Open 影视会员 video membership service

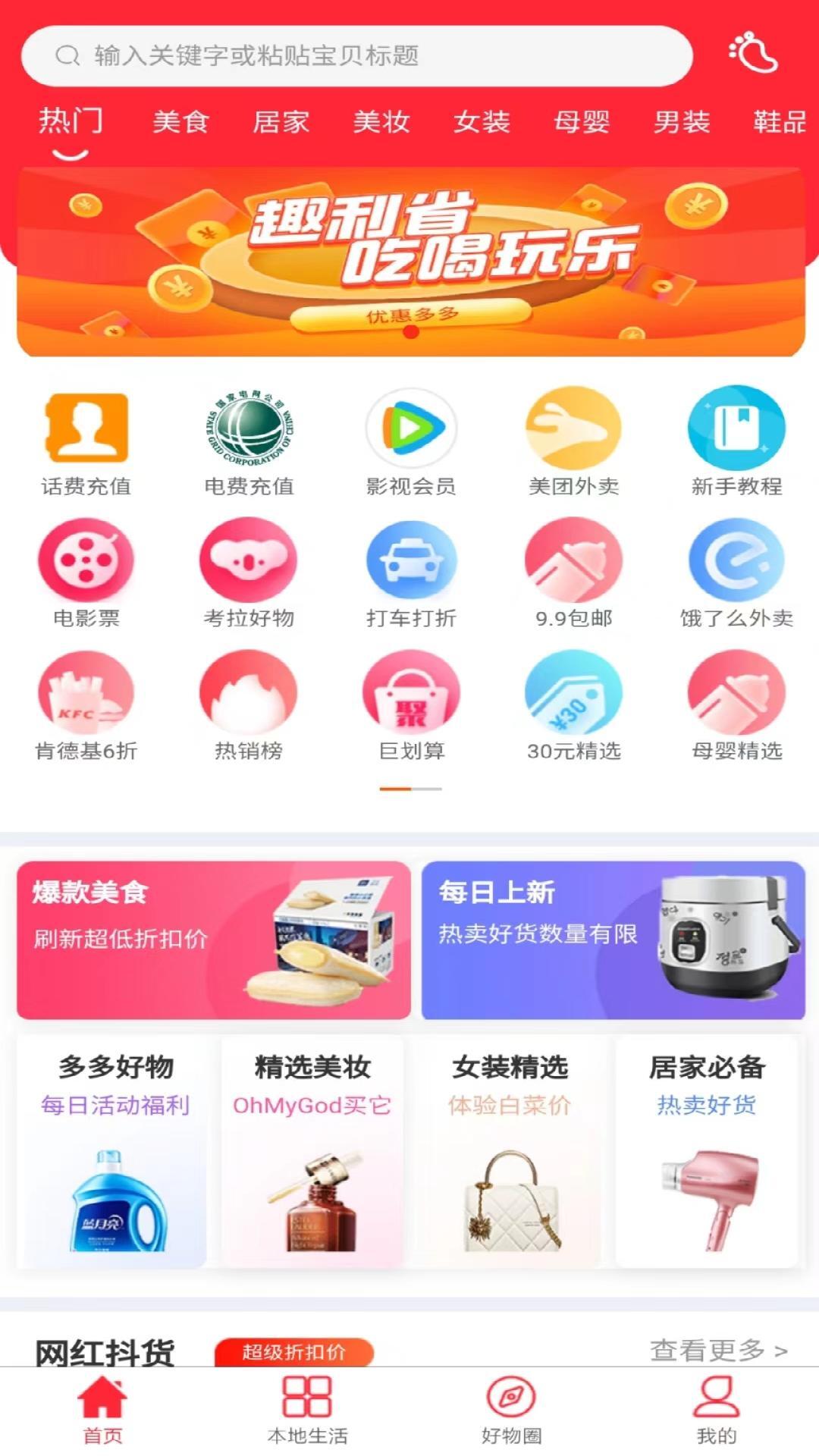point(409,428)
